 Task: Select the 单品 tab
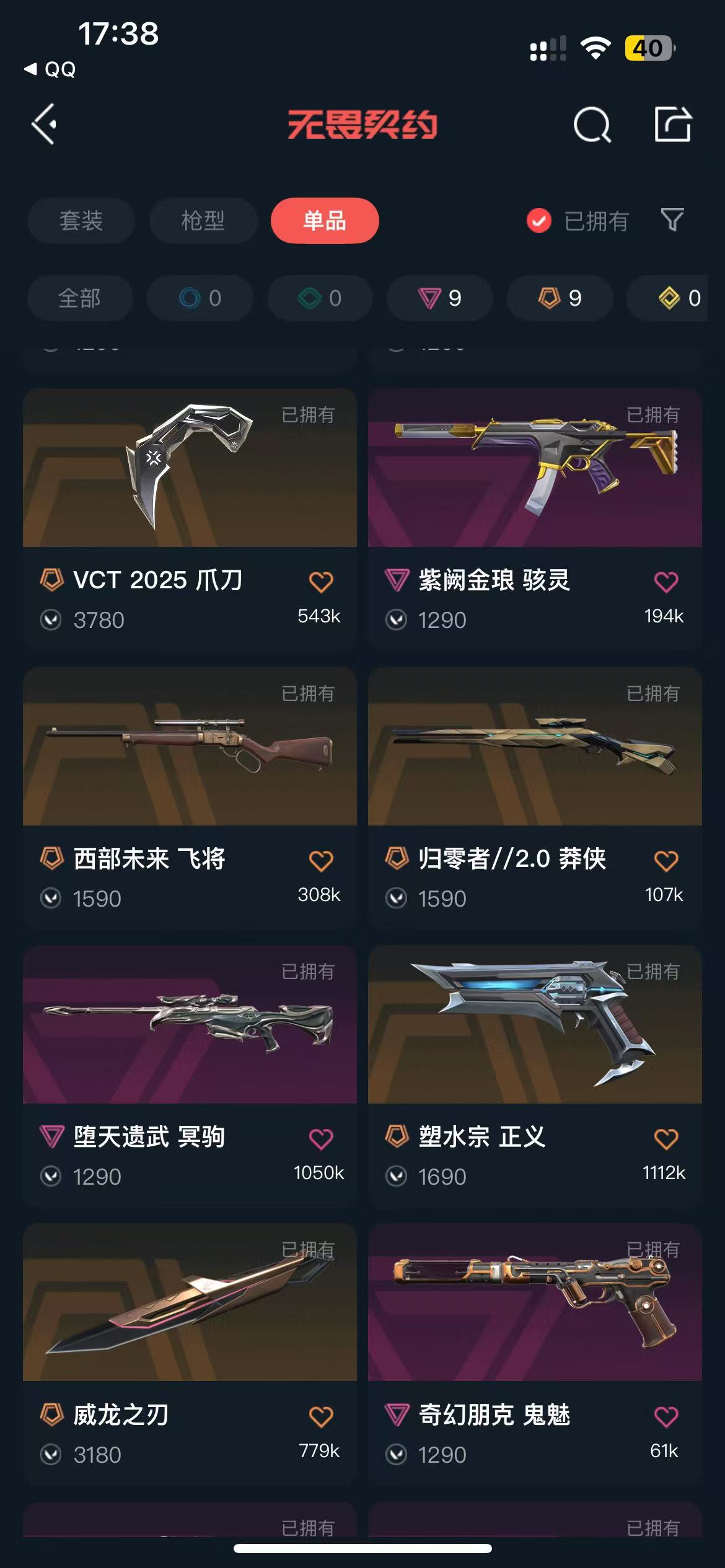click(325, 220)
